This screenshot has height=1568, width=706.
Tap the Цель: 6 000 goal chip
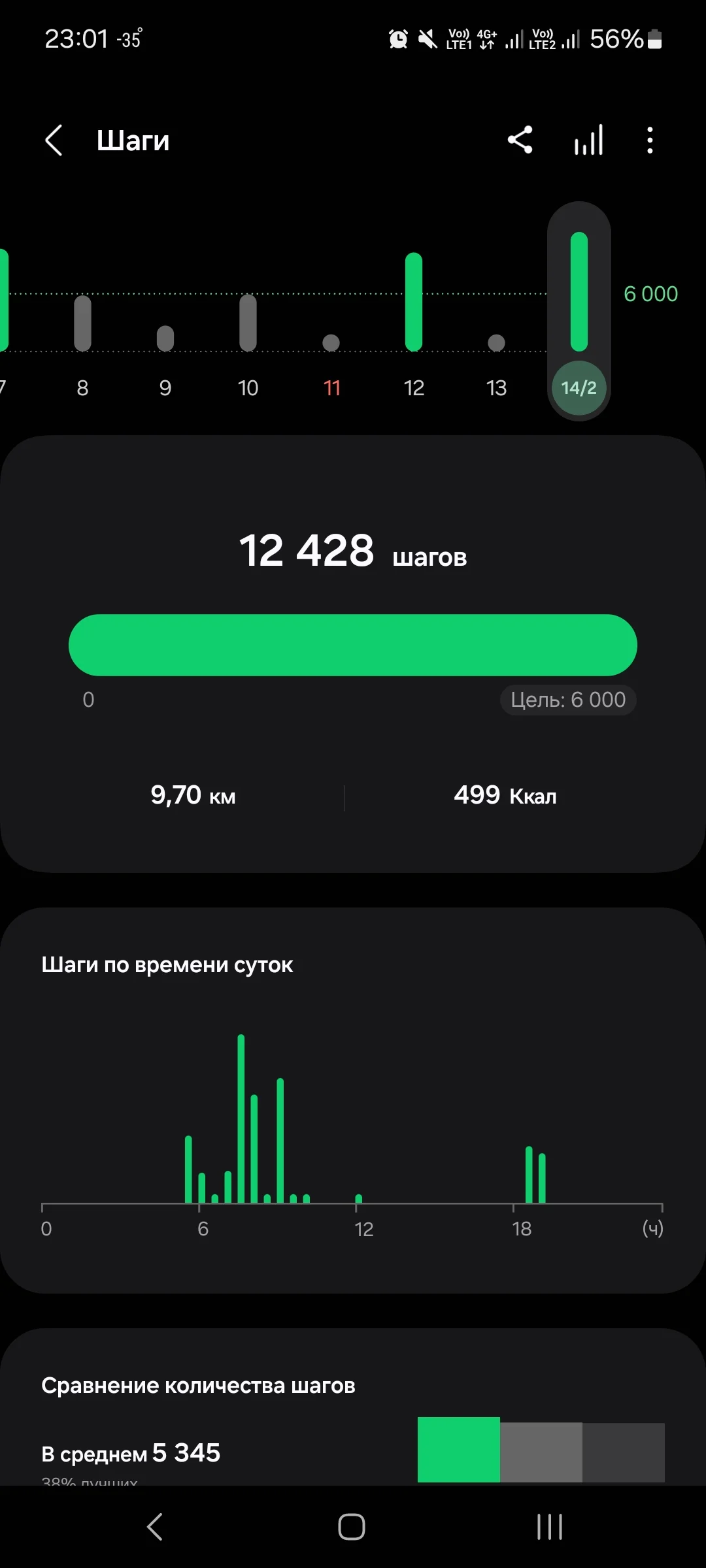[x=567, y=700]
